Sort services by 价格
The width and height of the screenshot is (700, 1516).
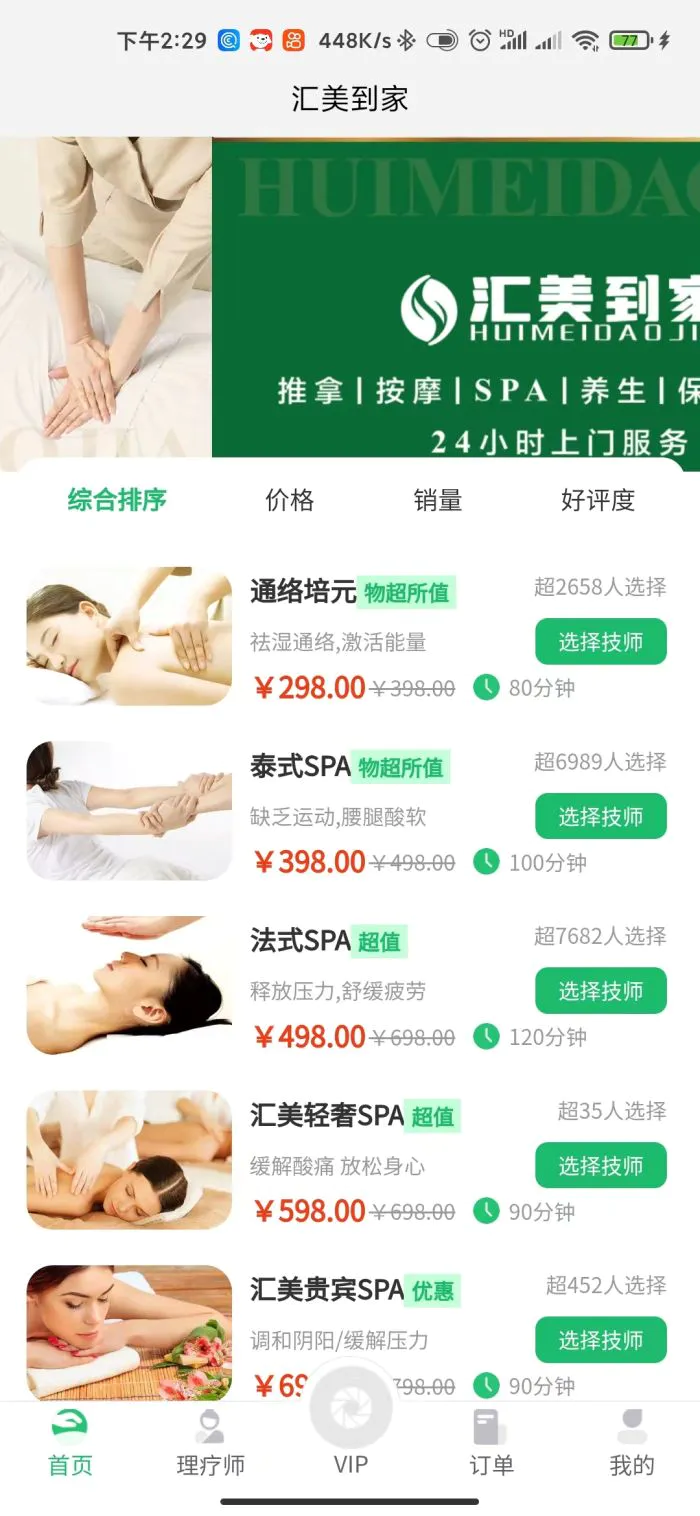coord(289,500)
